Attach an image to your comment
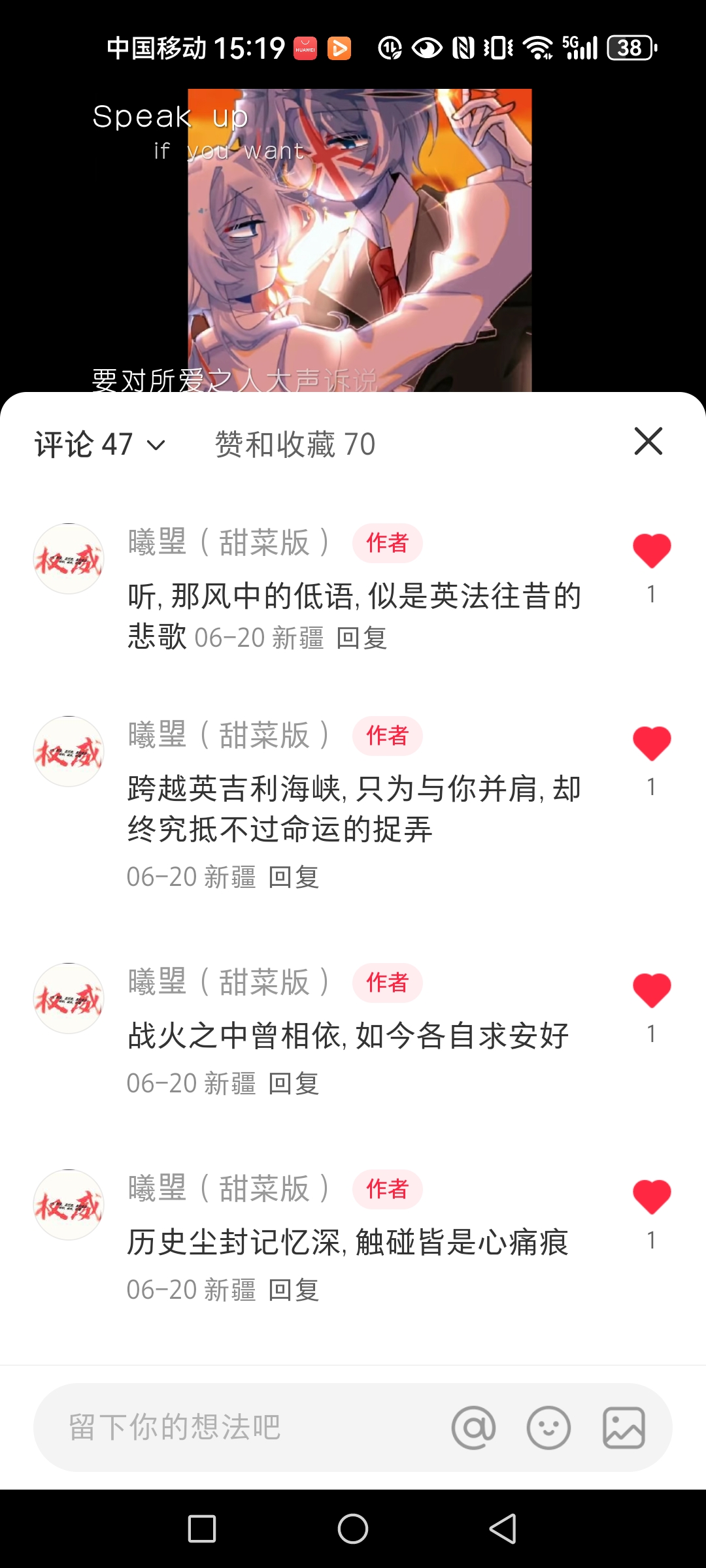The height and width of the screenshot is (1568, 706). click(622, 1428)
